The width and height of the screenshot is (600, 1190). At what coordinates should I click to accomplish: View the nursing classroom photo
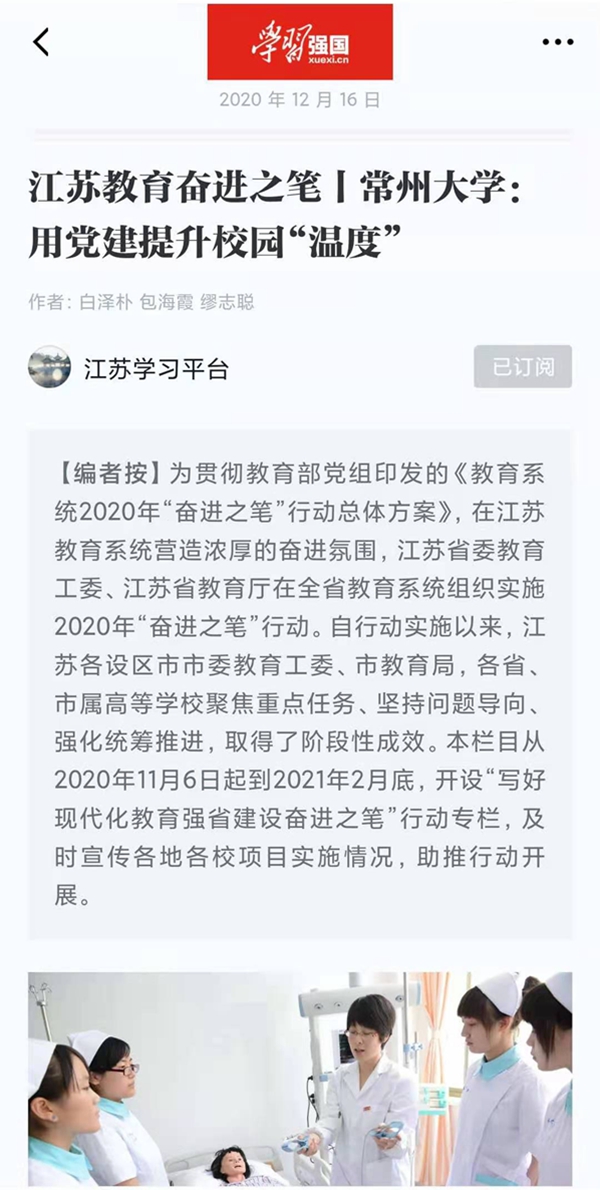(x=300, y=1078)
